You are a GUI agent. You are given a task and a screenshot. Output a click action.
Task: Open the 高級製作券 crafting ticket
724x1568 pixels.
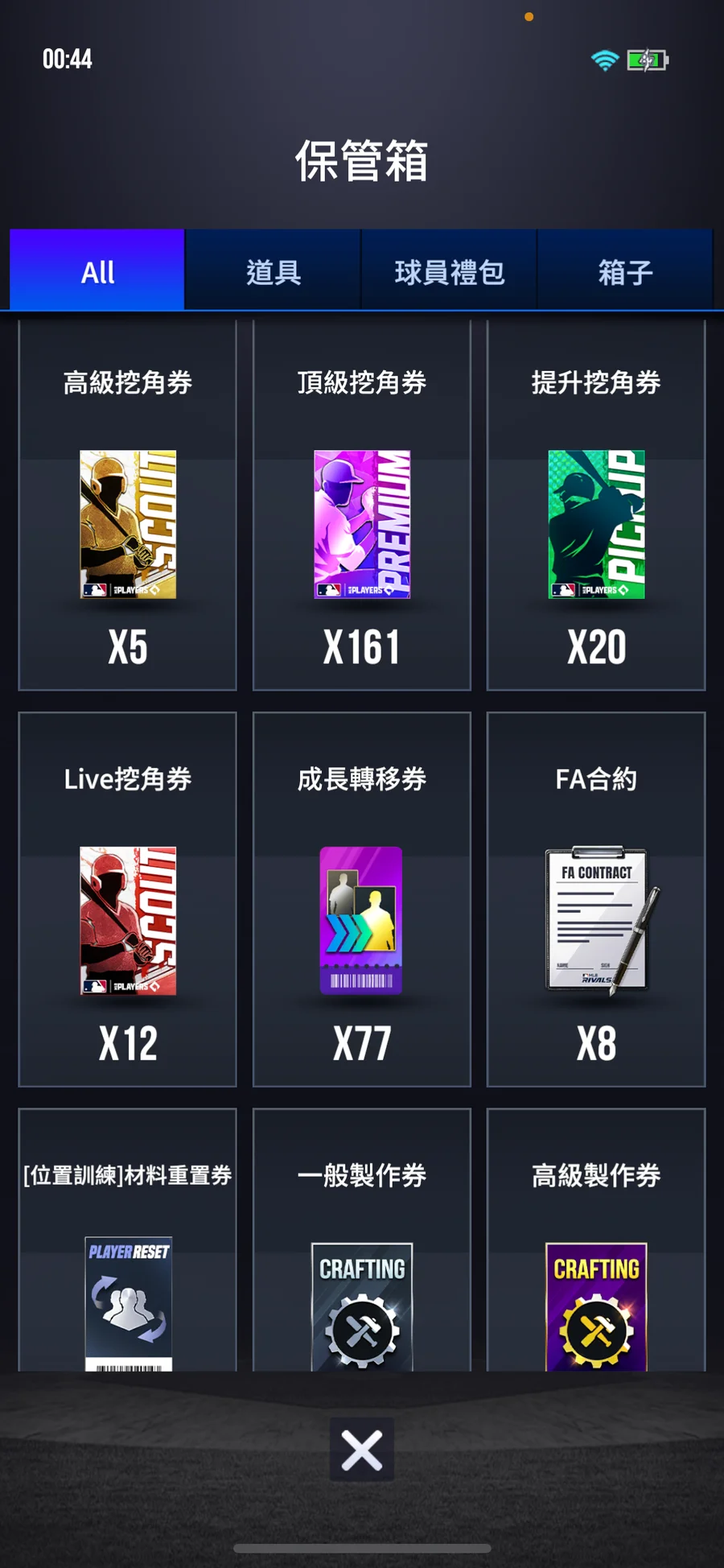click(x=596, y=1240)
